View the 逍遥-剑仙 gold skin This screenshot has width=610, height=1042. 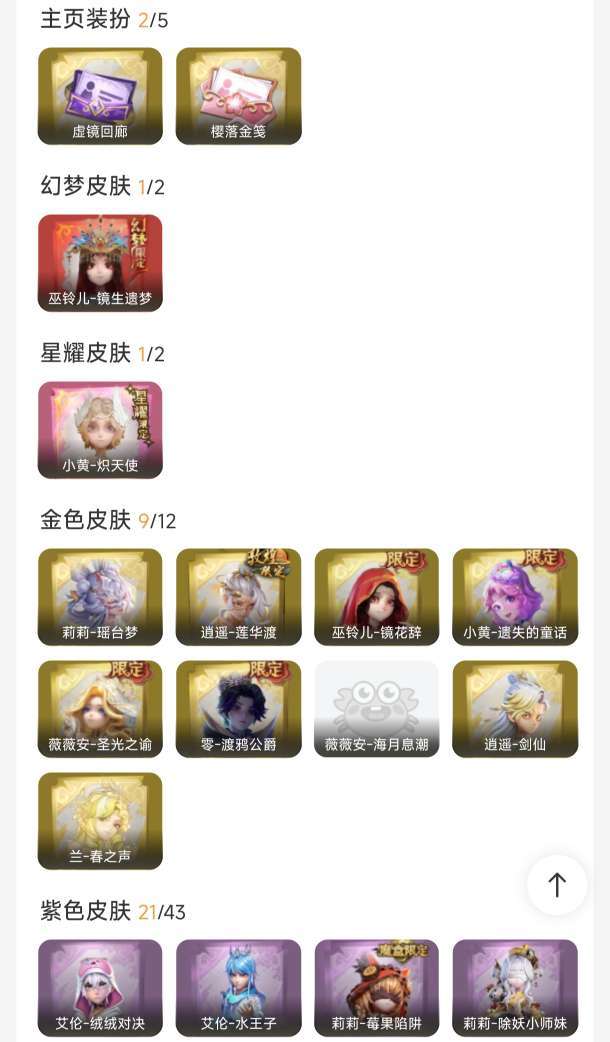click(x=515, y=709)
